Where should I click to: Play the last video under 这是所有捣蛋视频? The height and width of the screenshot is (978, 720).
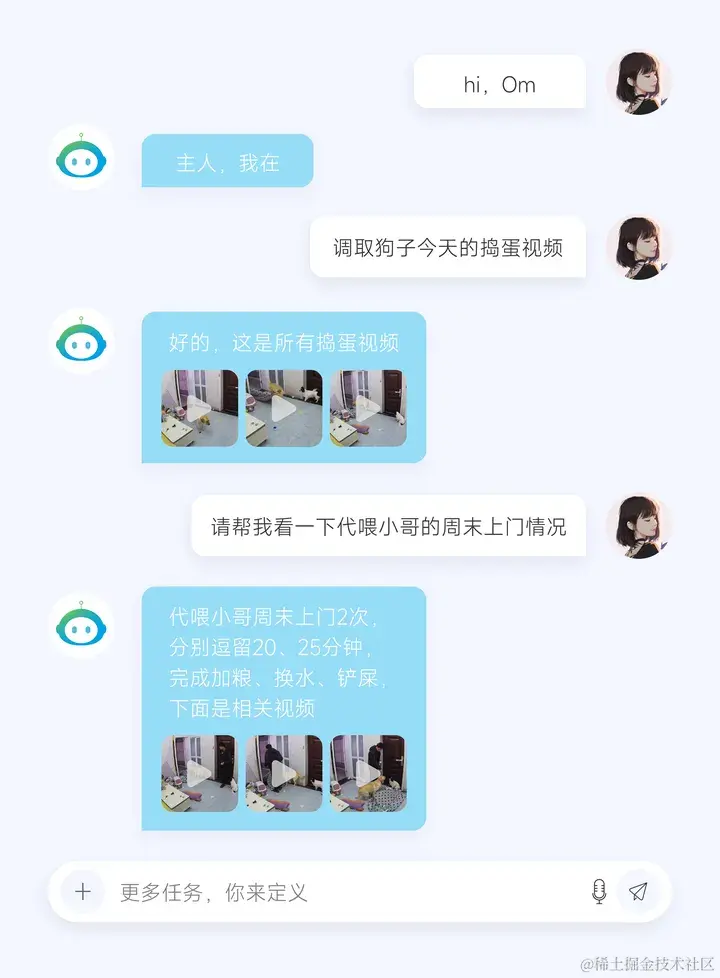(368, 408)
